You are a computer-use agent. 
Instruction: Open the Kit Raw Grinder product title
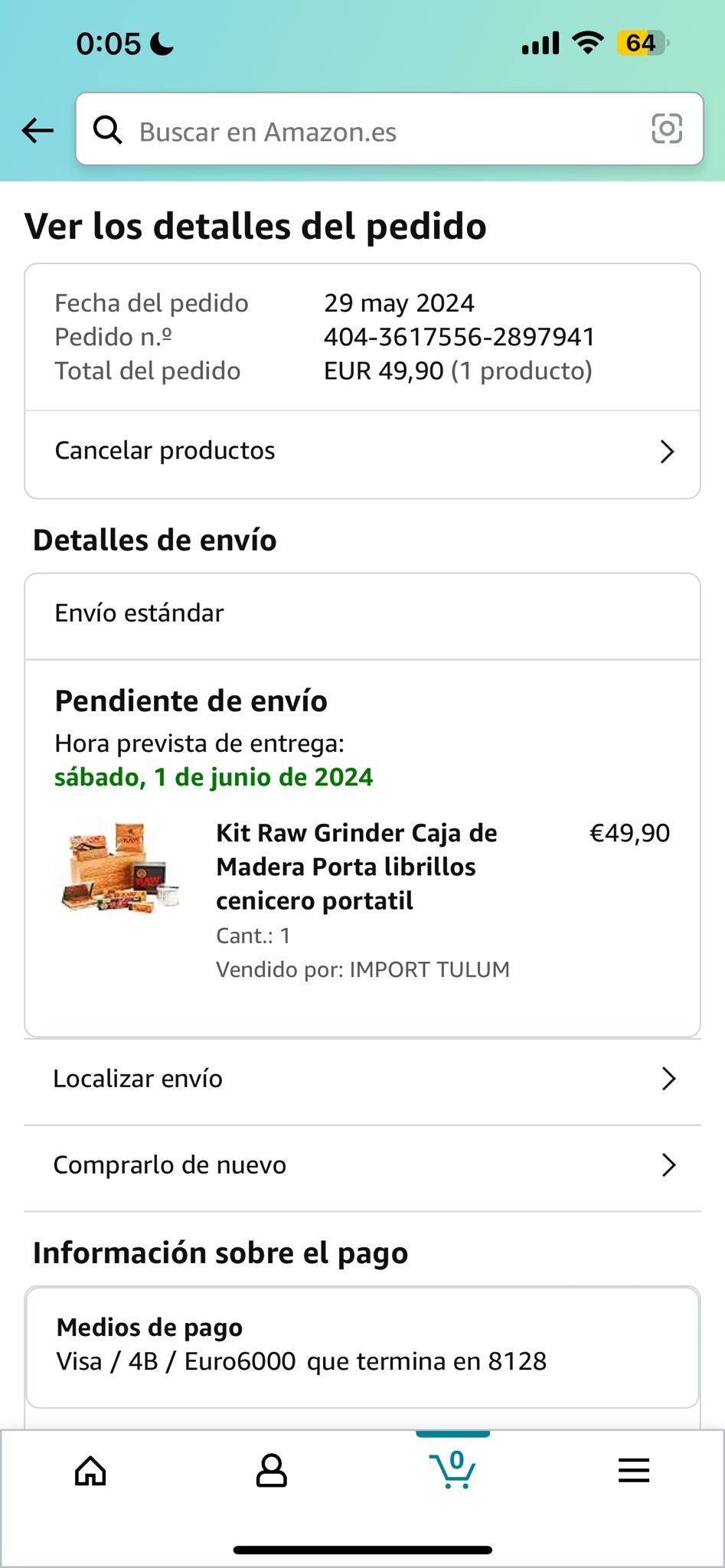(357, 867)
